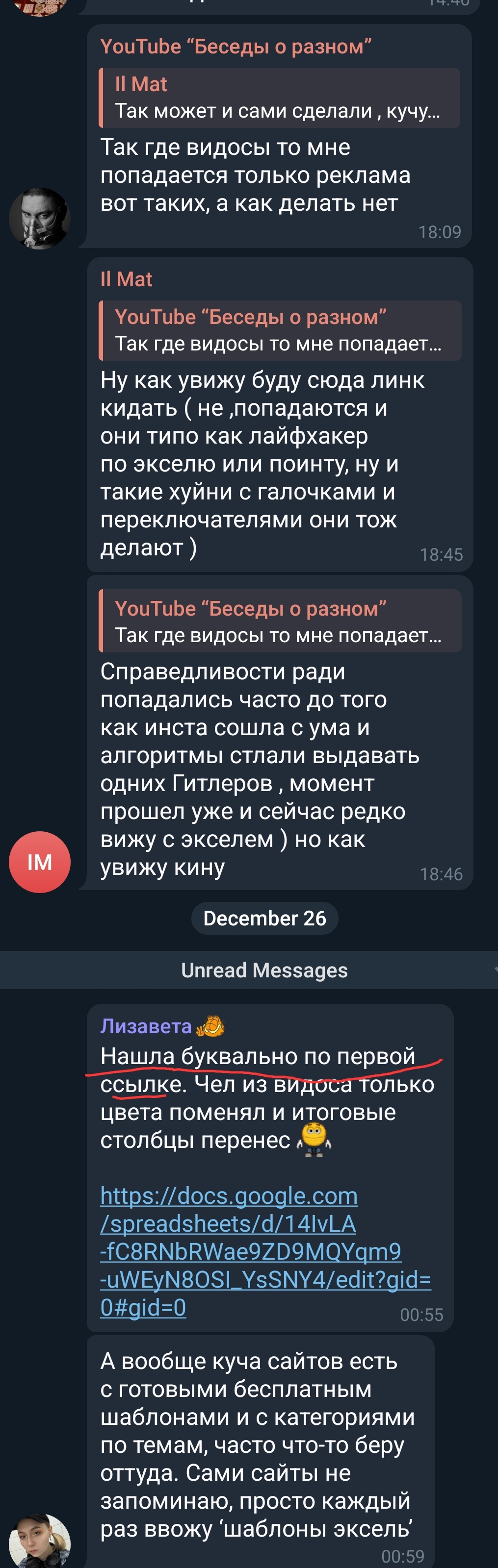Tap sender name Il Mat in the 18:45 message
498x1568 pixels.
pyautogui.click(x=126, y=279)
